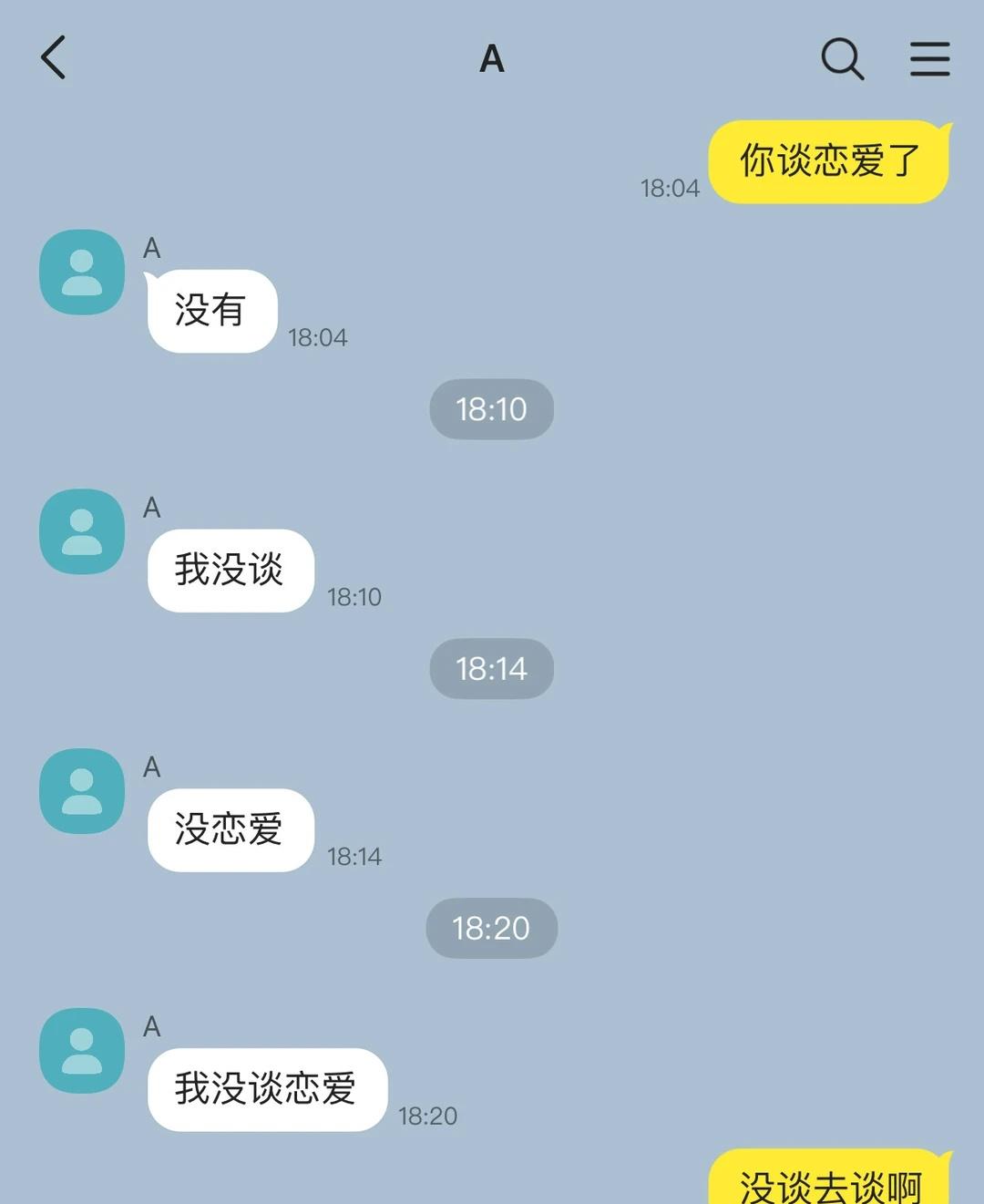Click the 18:04 time next to the yellow bubble

671,189
